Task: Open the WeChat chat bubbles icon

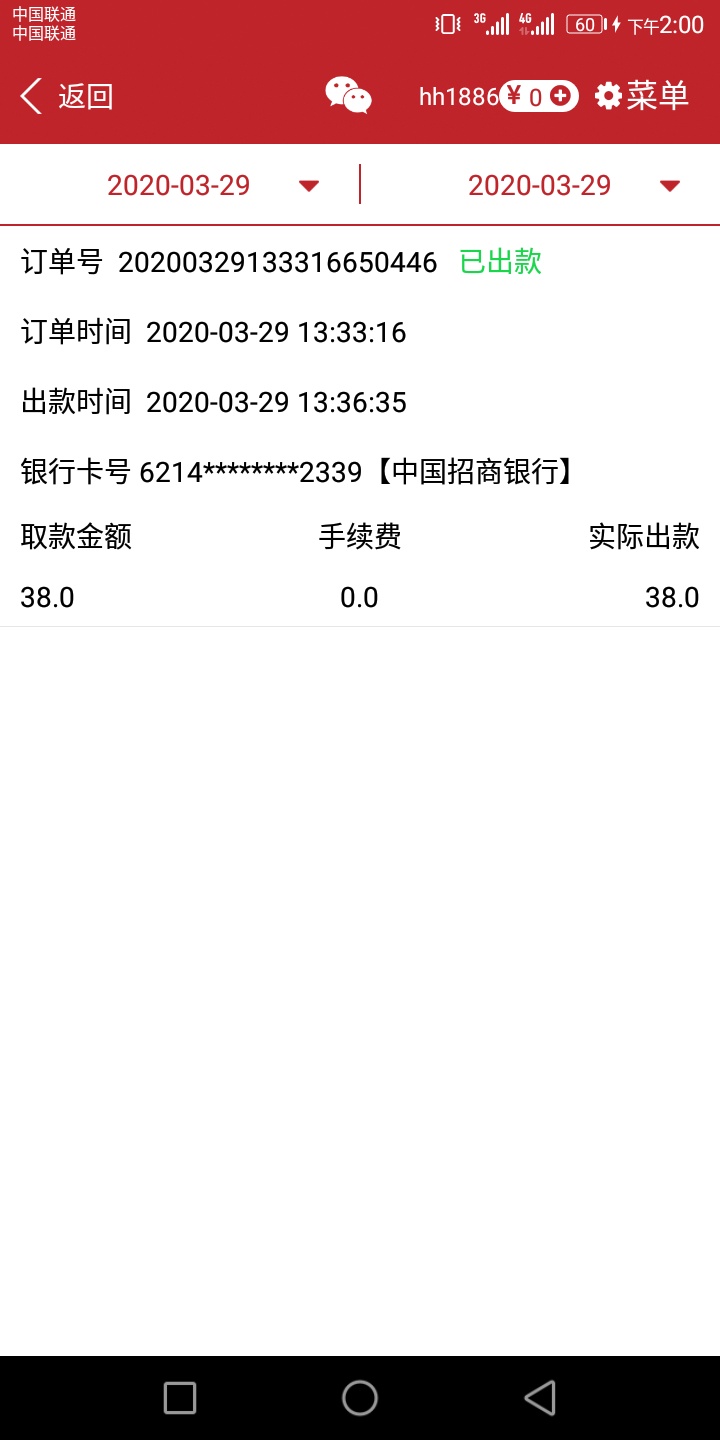Action: click(x=348, y=96)
